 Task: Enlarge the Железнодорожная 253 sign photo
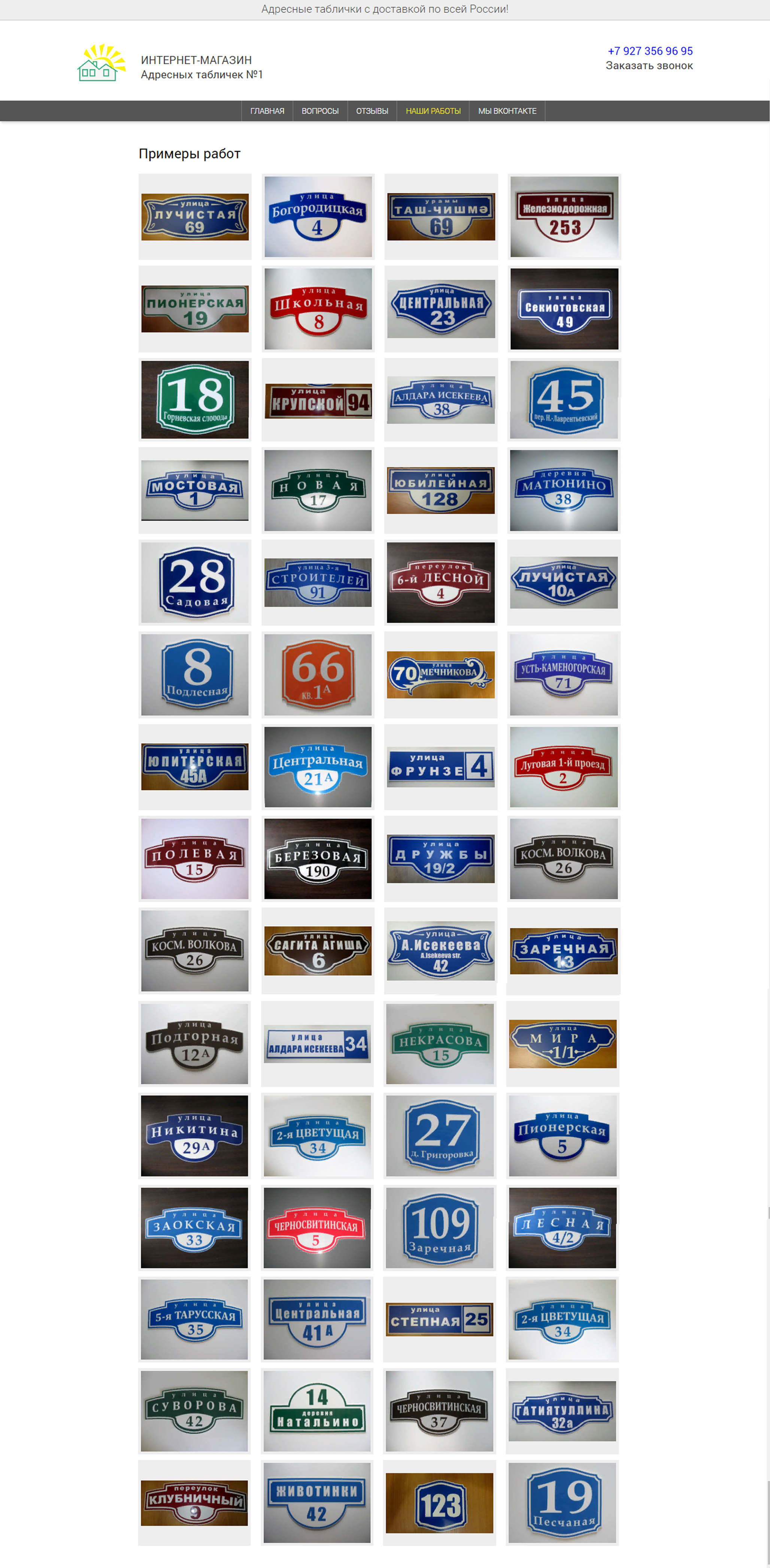pos(564,217)
